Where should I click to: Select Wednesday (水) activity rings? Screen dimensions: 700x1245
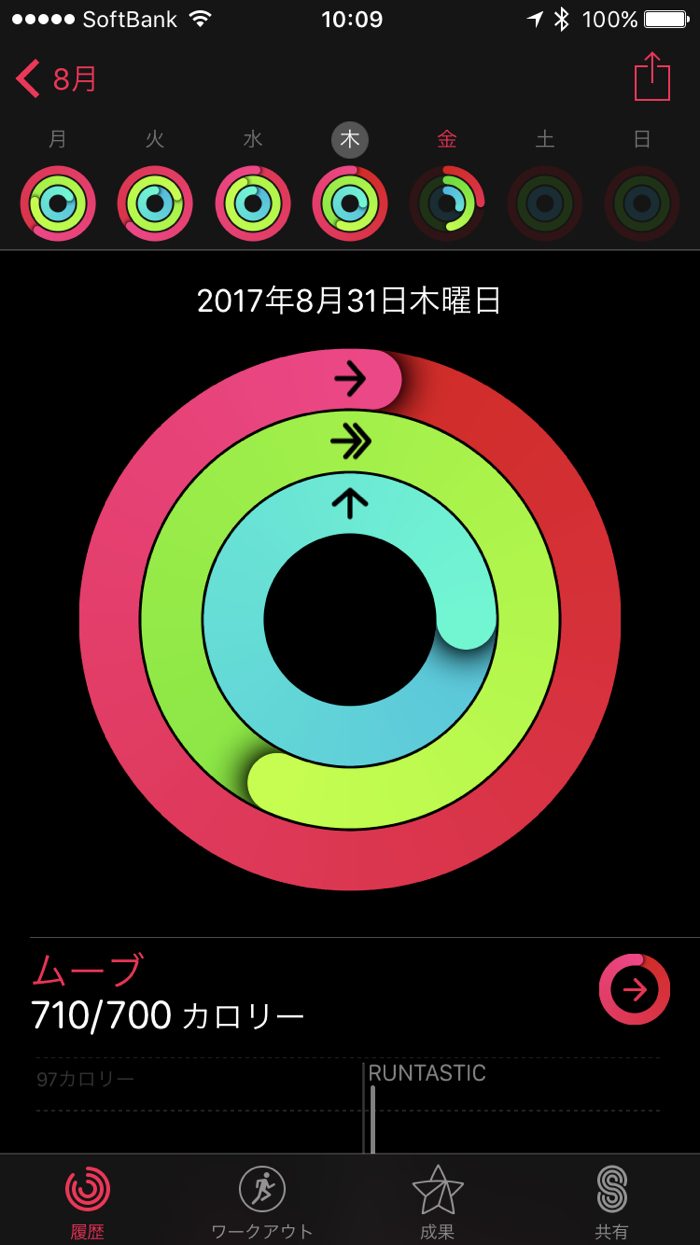coord(253,204)
